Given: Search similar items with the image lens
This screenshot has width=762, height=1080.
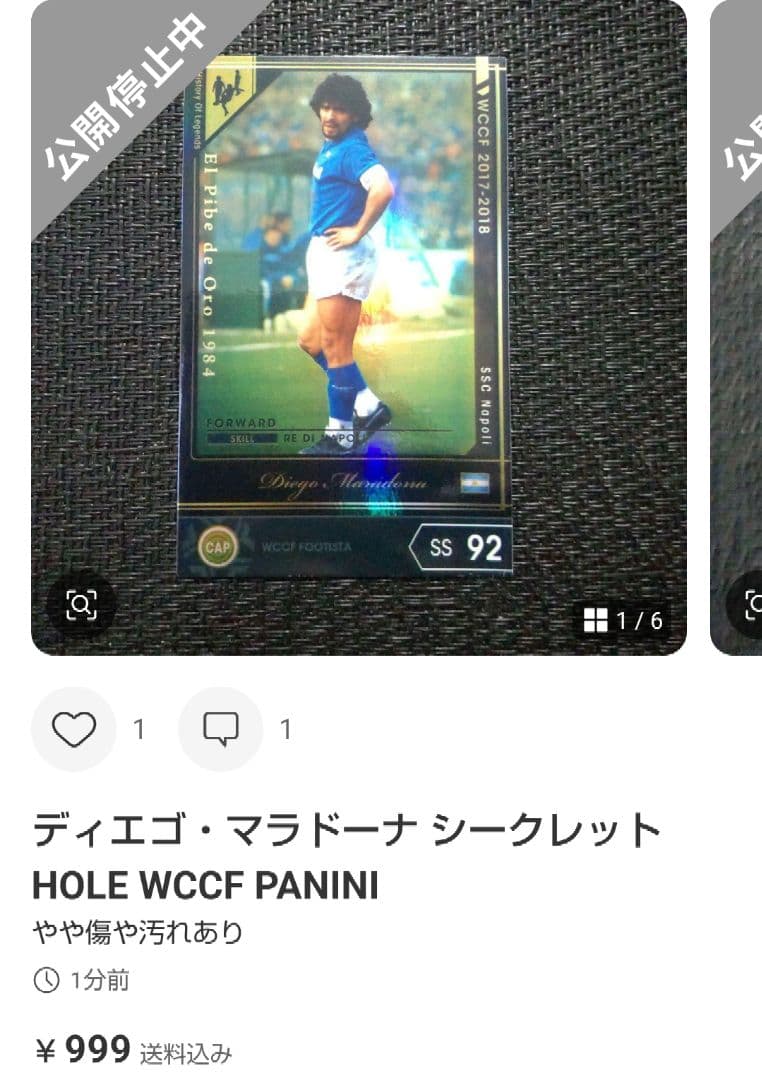Looking at the screenshot, I should (81, 604).
